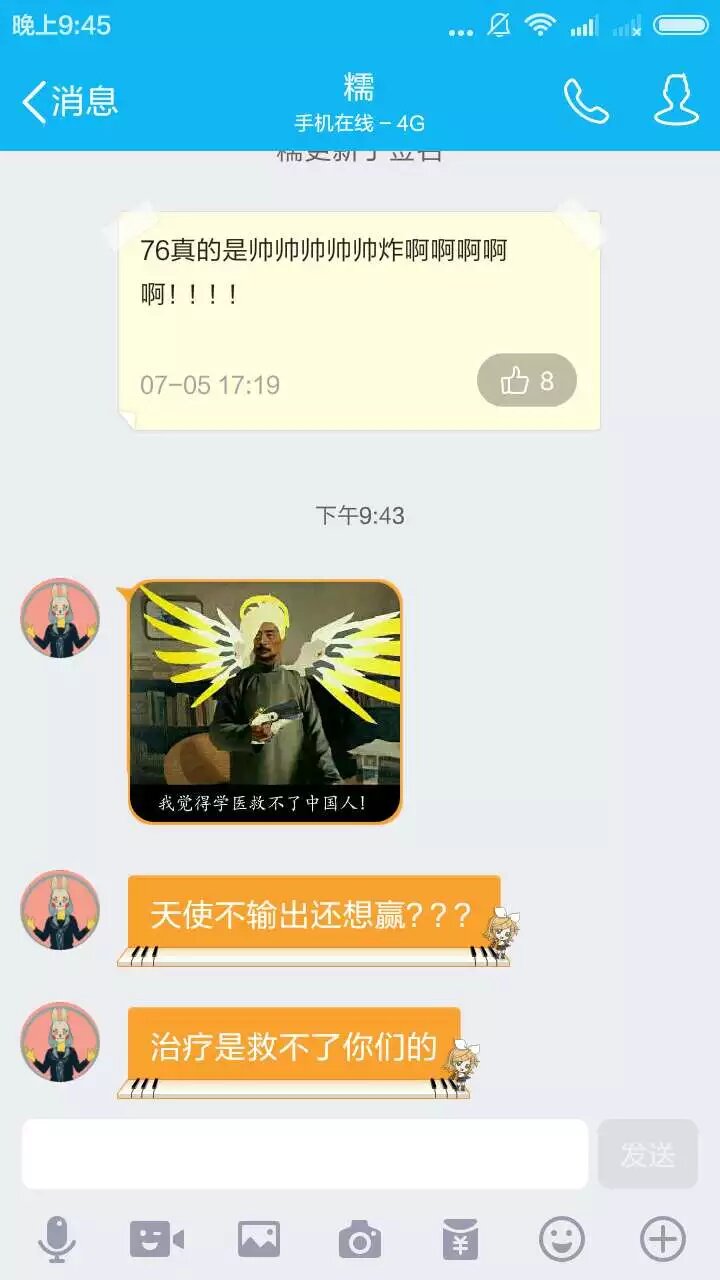The height and width of the screenshot is (1280, 720).
Task: Tap the 发送 button
Action: pyautogui.click(x=647, y=1154)
